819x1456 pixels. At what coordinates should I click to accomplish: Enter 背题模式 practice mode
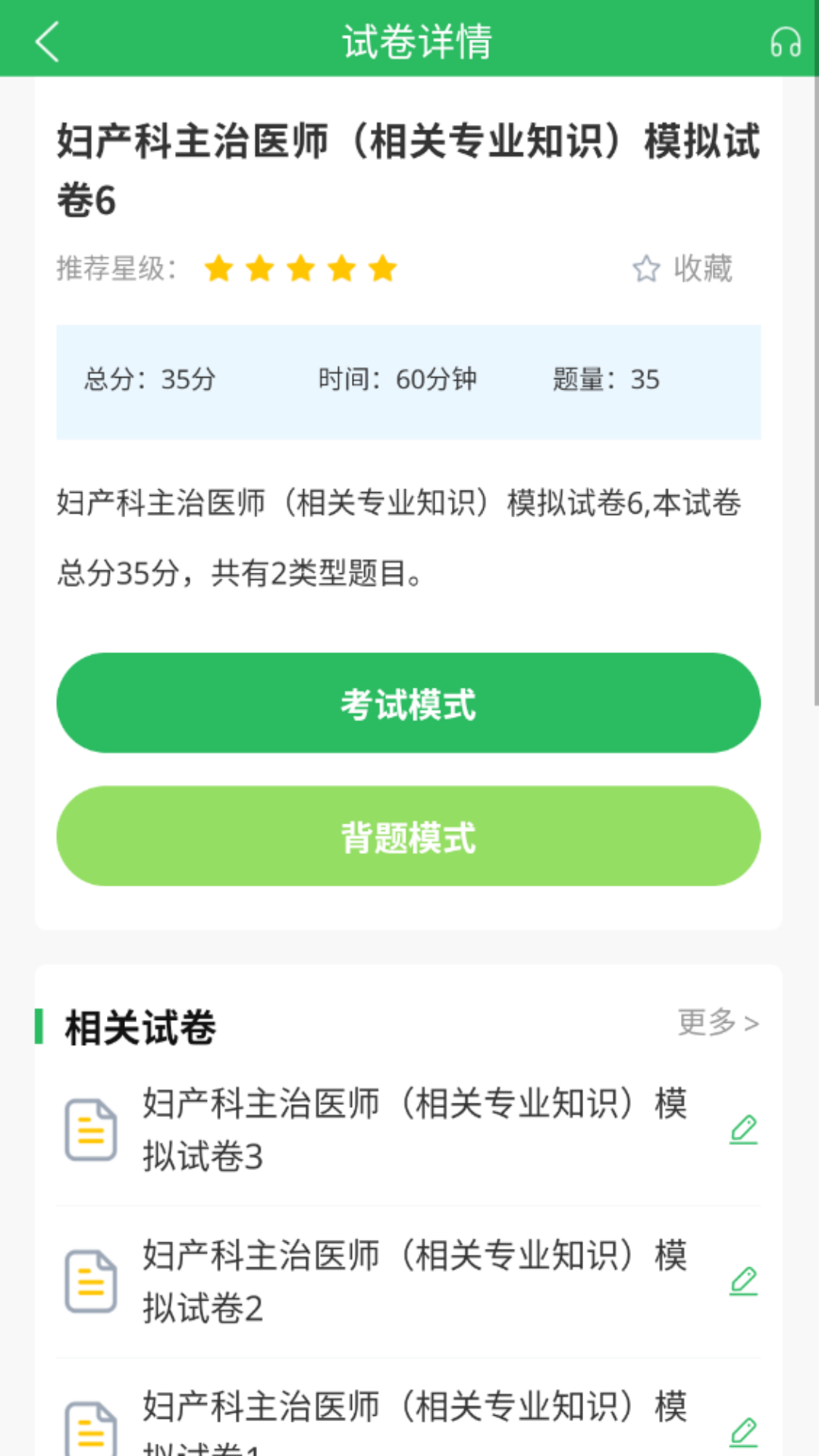[x=409, y=836]
